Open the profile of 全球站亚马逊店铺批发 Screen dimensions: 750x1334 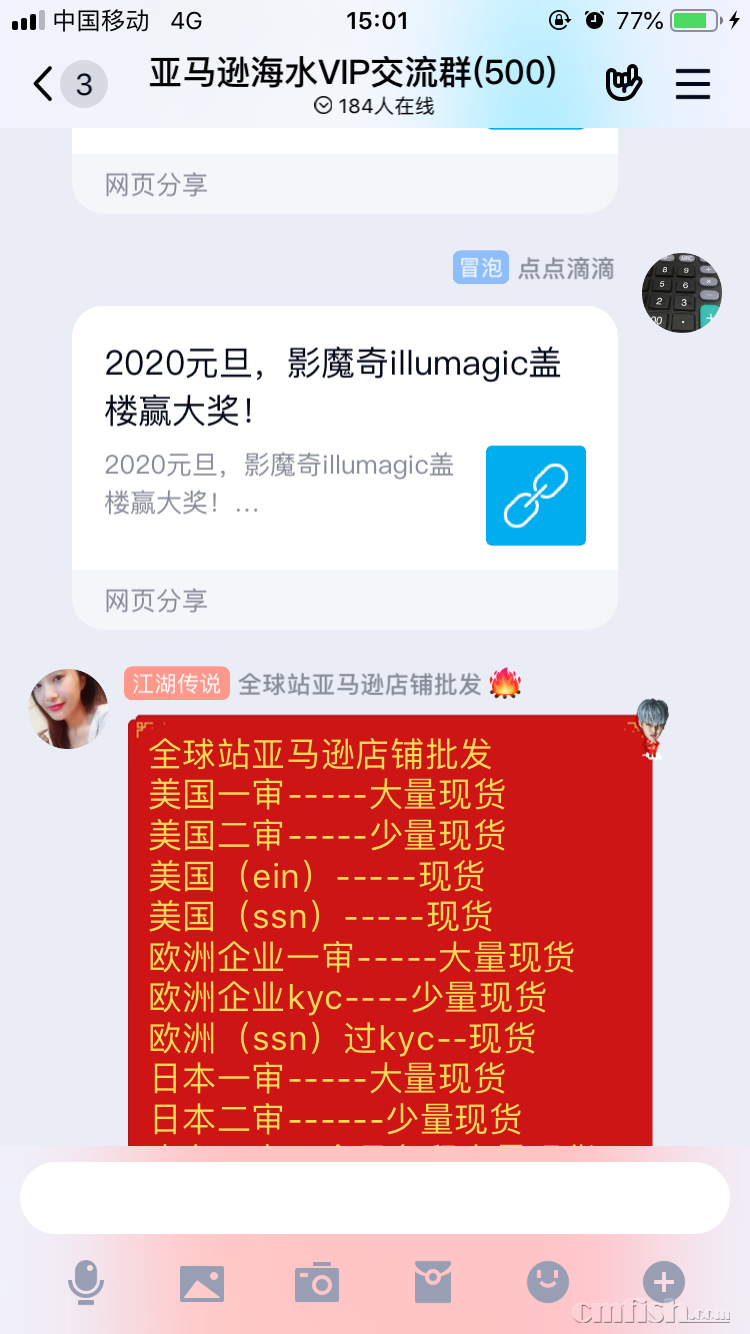click(68, 709)
